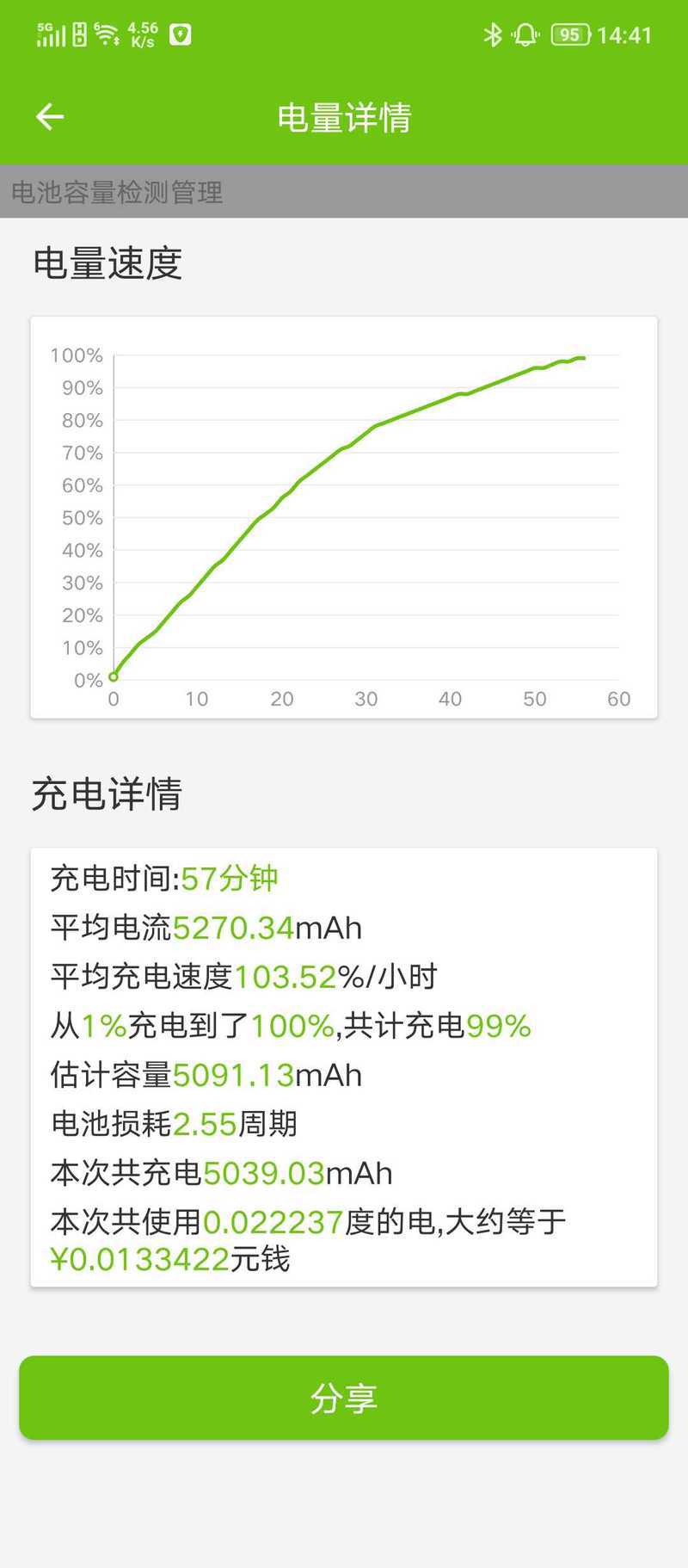Go back using the top-left arrow
688x1568 pixels.
[x=50, y=117]
